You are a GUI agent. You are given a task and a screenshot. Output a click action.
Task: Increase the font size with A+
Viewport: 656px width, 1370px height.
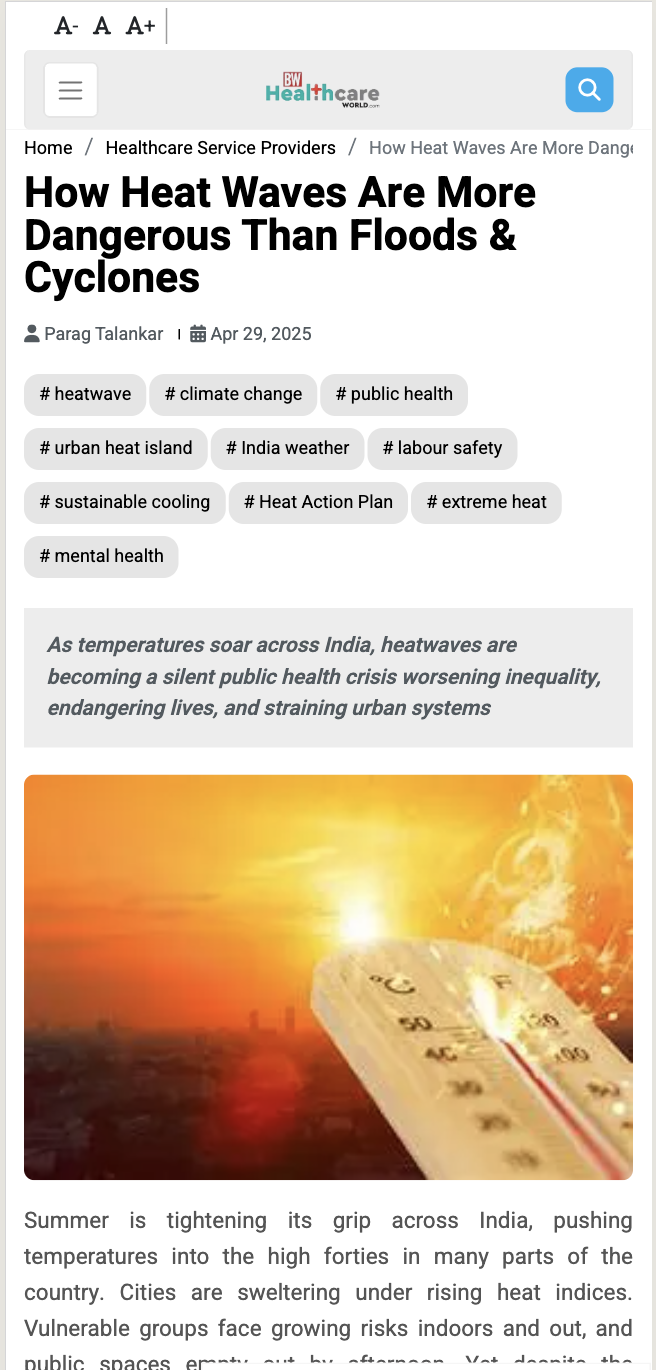point(140,27)
